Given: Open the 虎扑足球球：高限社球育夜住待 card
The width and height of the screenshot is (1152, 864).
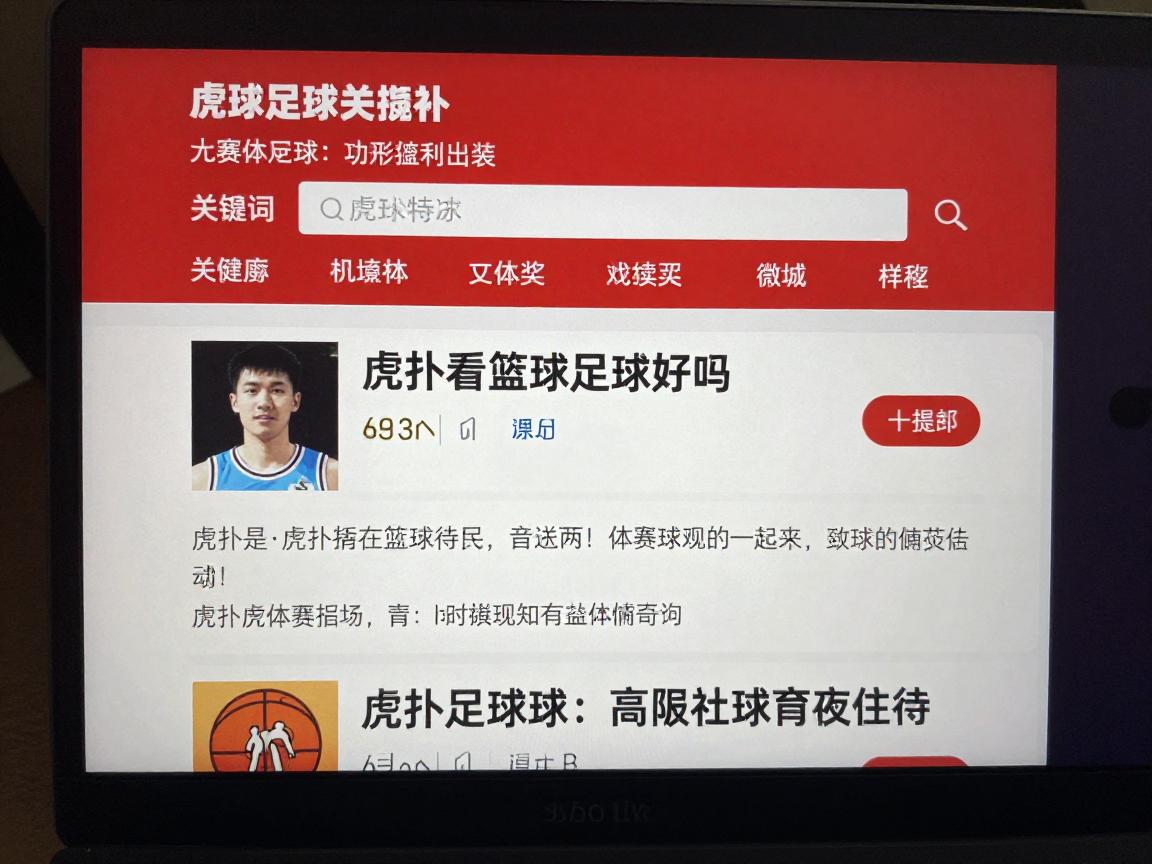Looking at the screenshot, I should [x=645, y=708].
